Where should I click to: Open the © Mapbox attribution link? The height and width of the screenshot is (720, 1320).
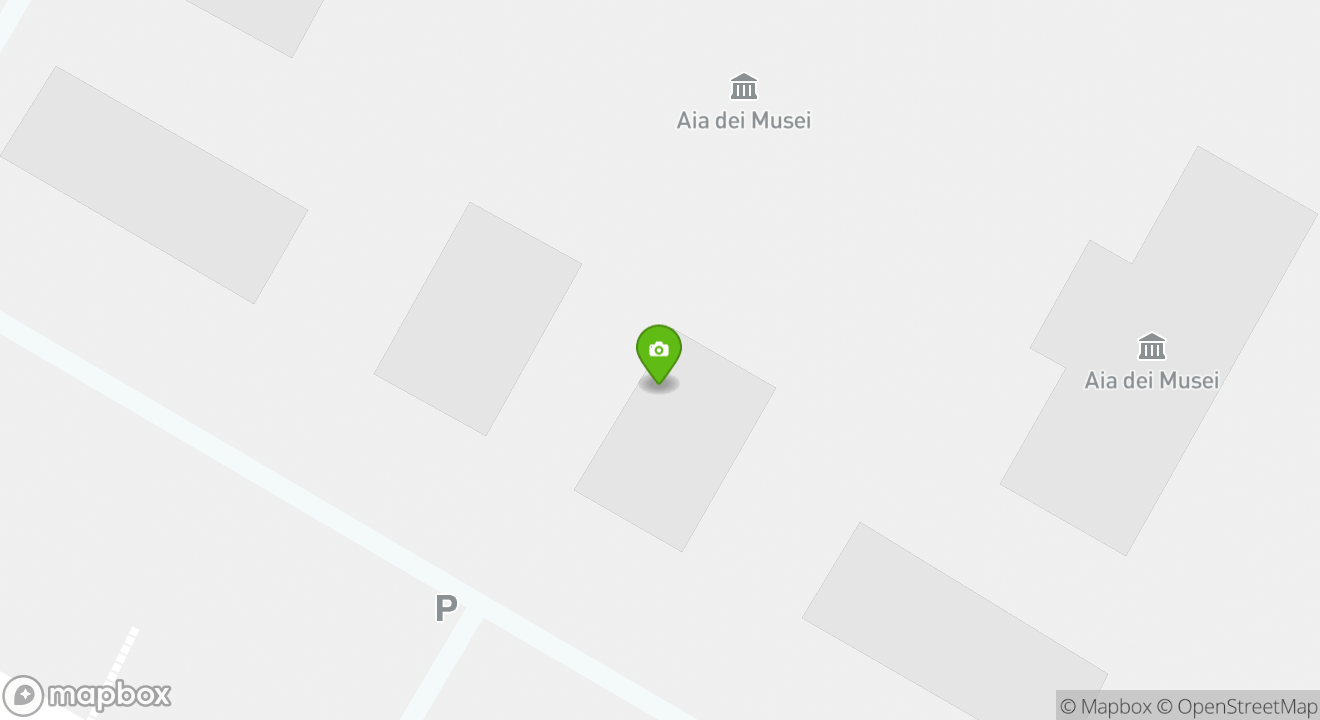pos(1105,706)
